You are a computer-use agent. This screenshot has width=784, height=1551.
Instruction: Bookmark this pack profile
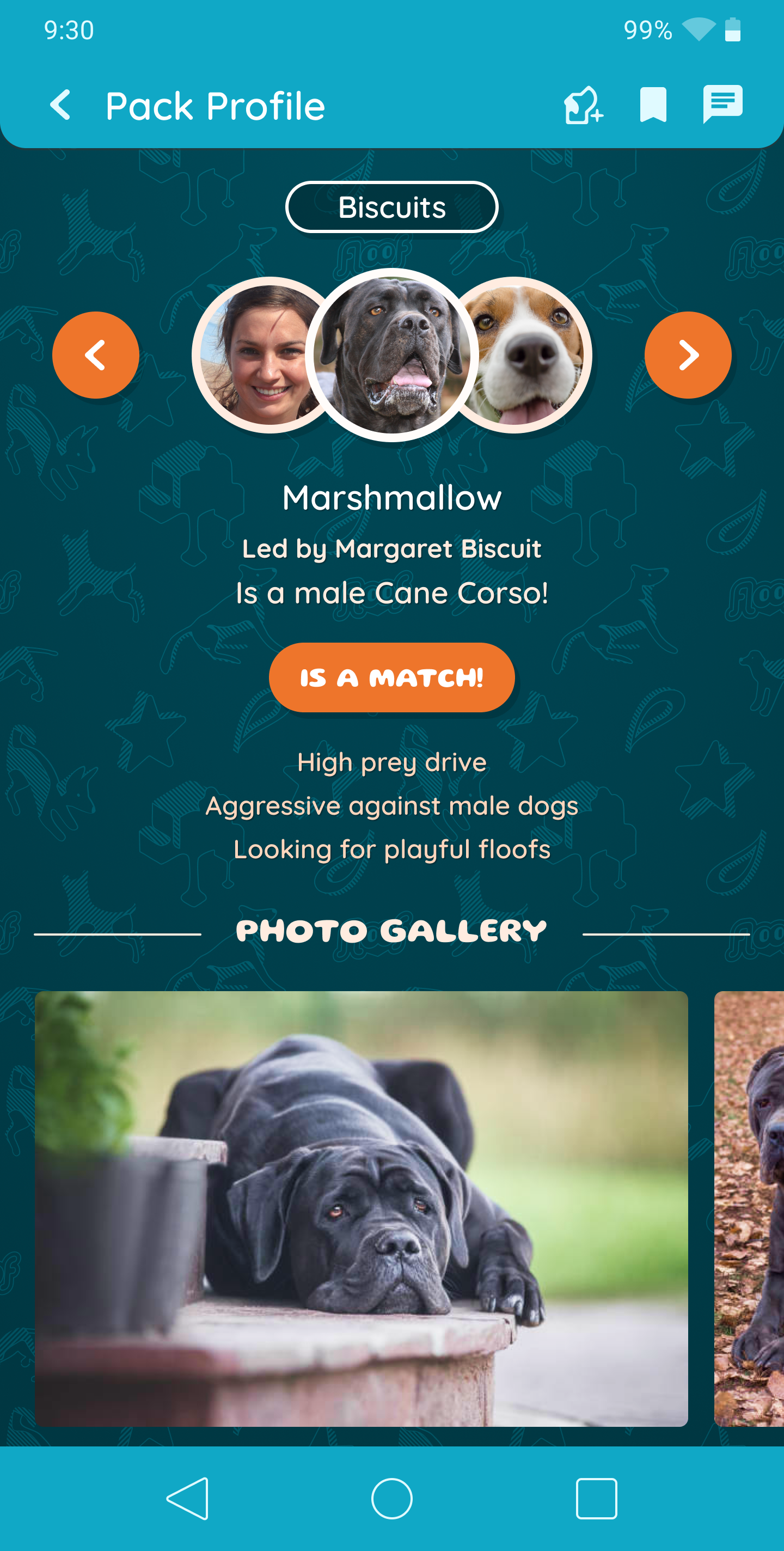click(x=653, y=105)
